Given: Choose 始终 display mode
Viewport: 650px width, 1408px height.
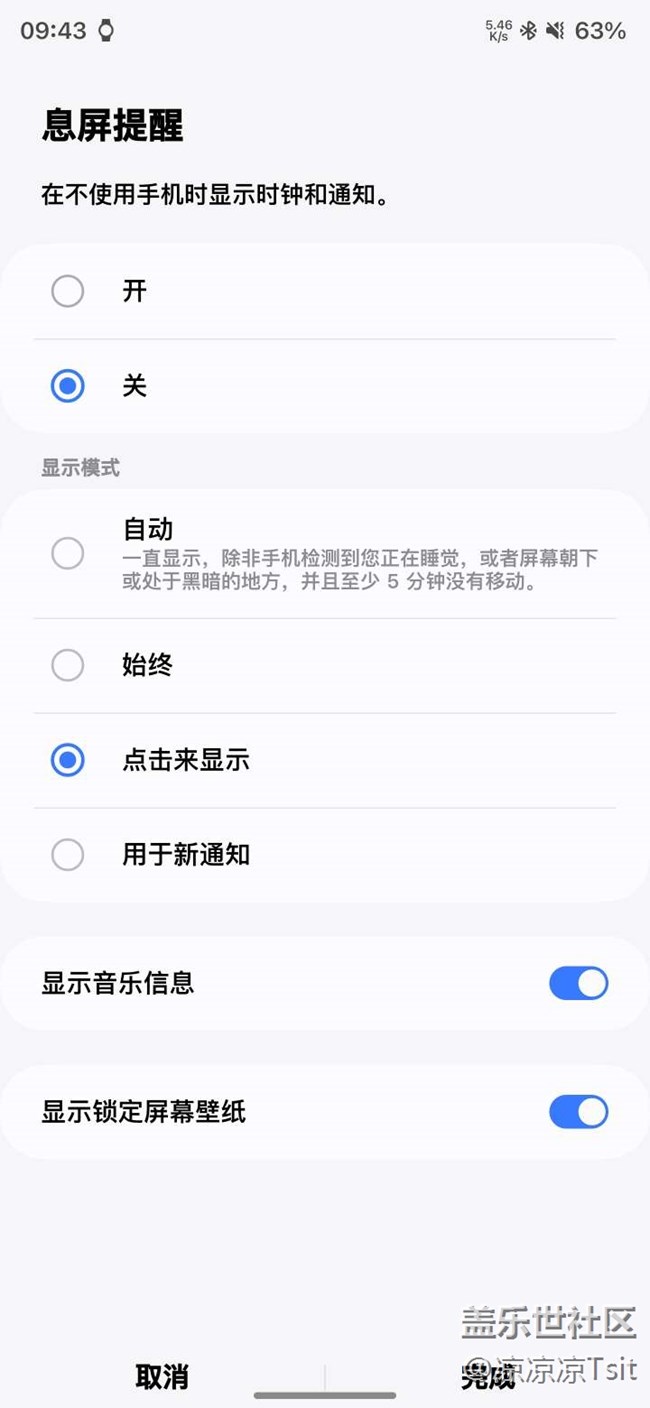Looking at the screenshot, I should tap(68, 665).
